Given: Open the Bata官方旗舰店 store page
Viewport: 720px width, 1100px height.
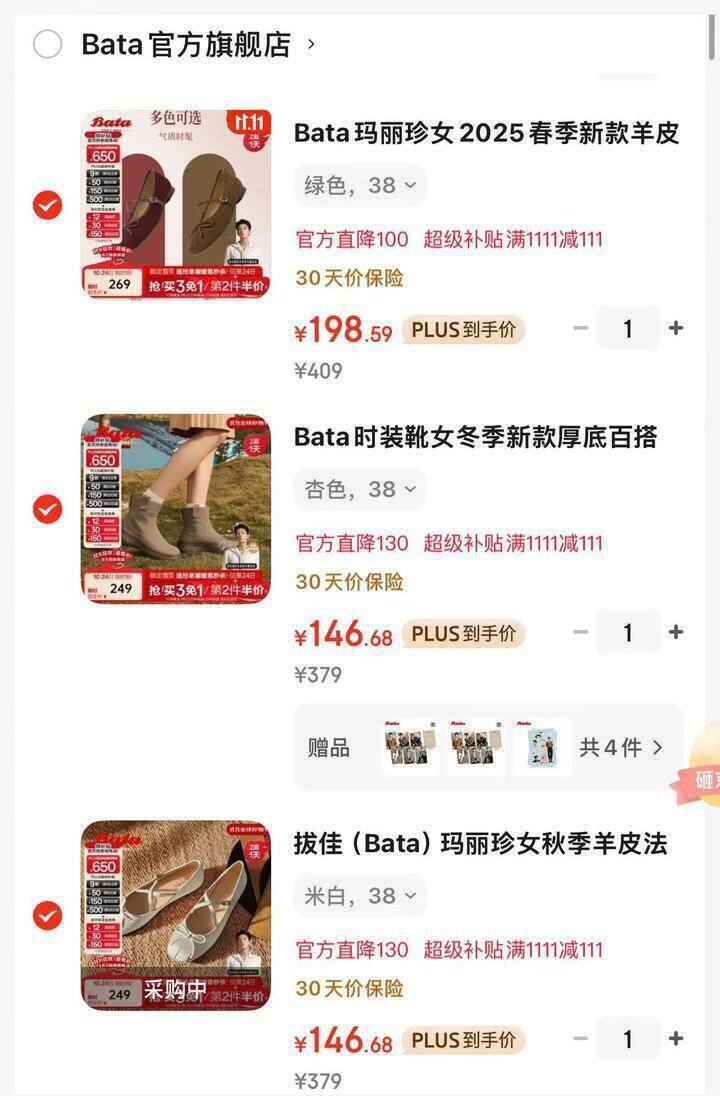Looking at the screenshot, I should [186, 45].
